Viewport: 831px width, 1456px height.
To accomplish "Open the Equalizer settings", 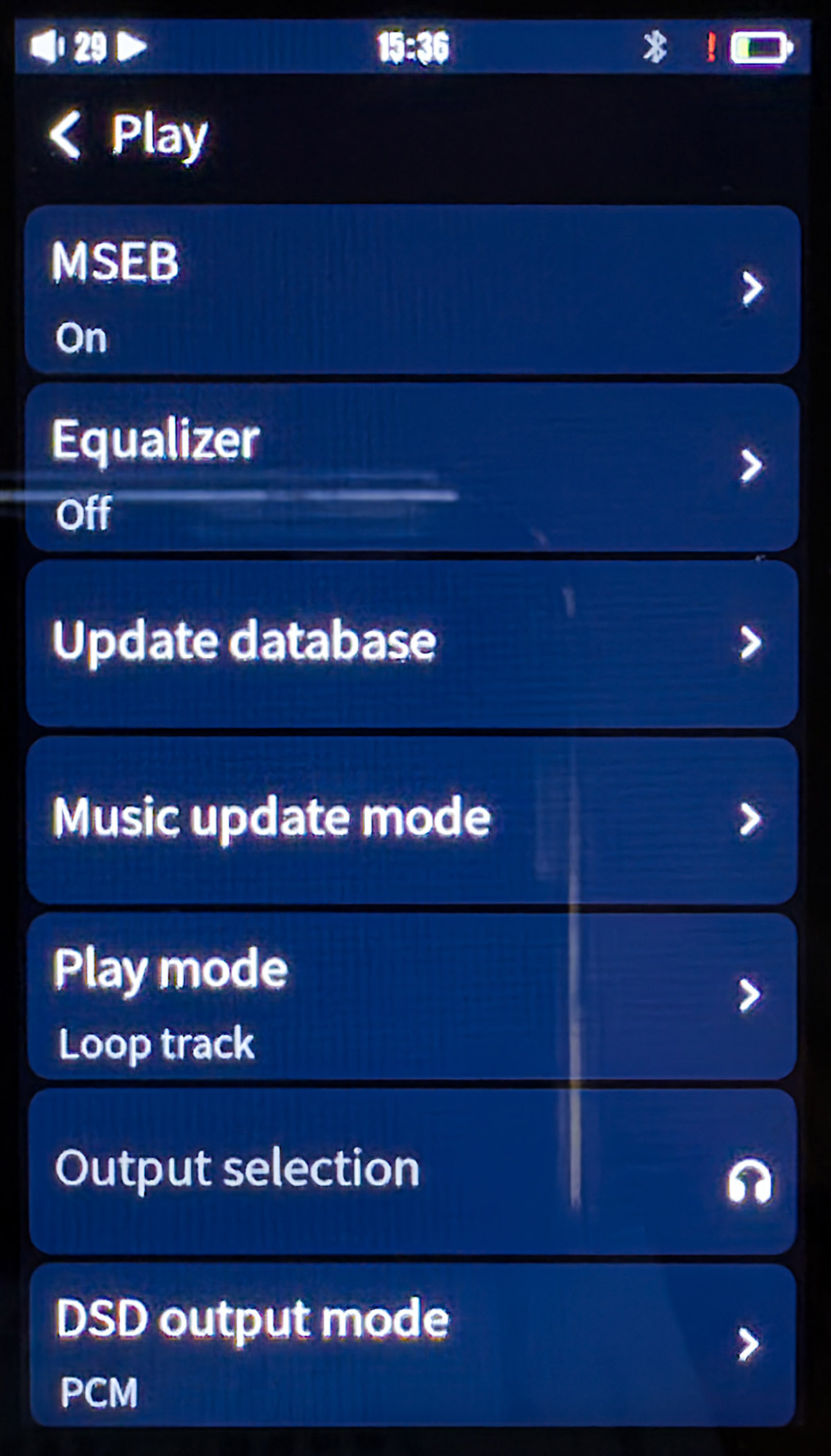I will [x=413, y=468].
